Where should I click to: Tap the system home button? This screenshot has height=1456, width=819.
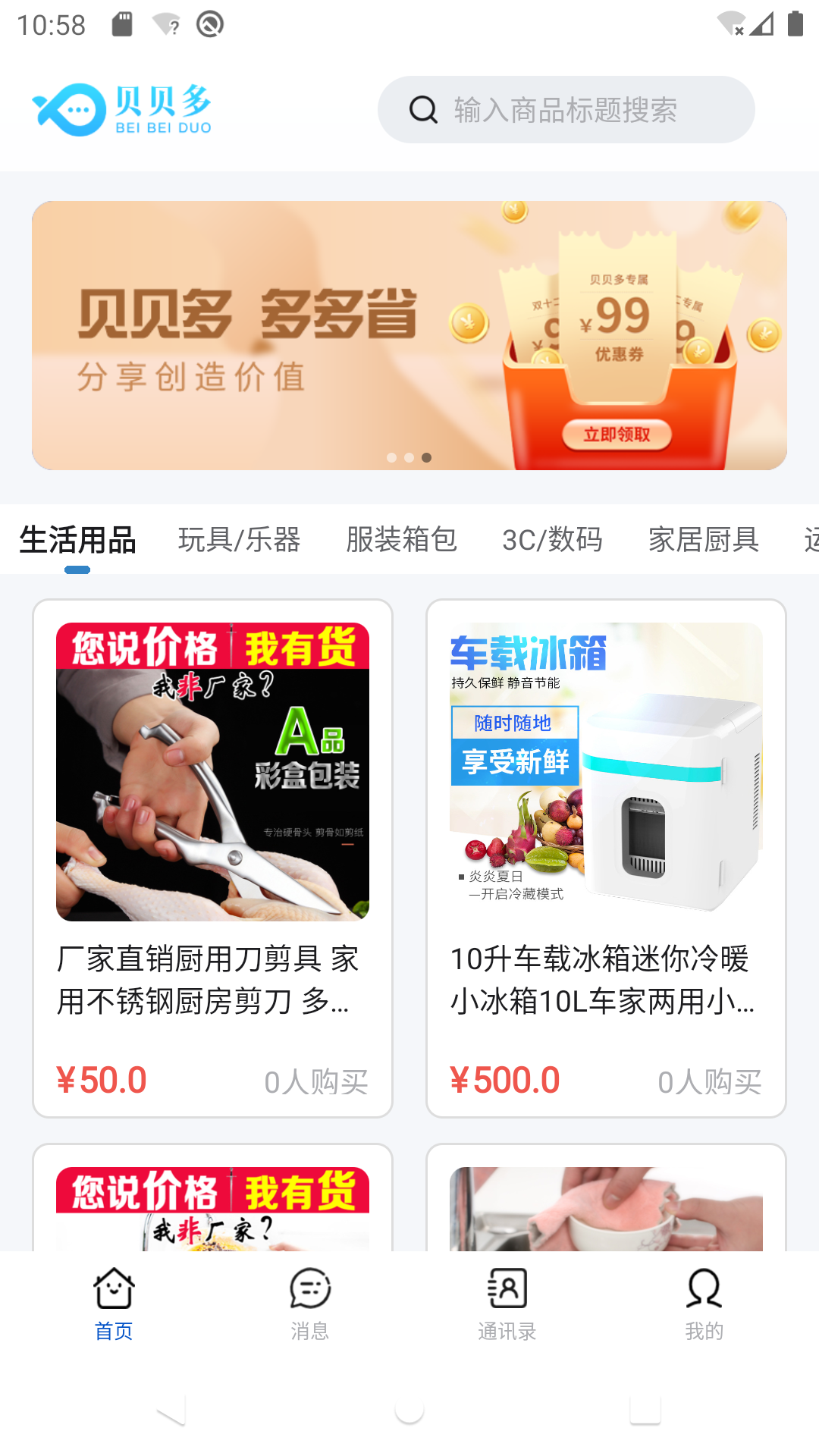tap(409, 1411)
